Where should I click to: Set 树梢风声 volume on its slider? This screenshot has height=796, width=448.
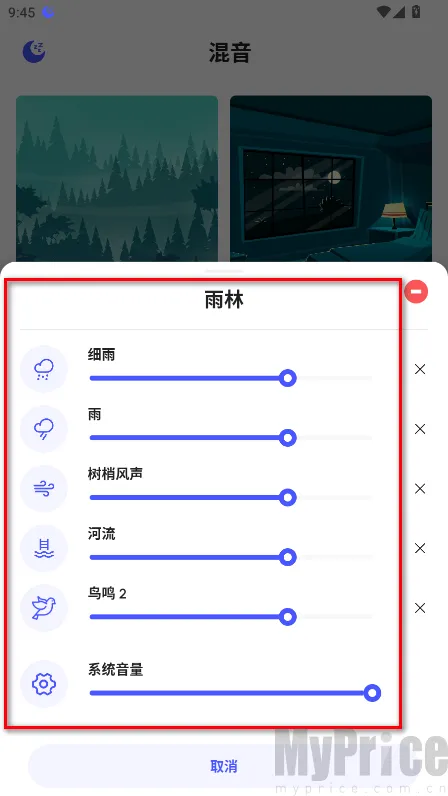point(231,498)
